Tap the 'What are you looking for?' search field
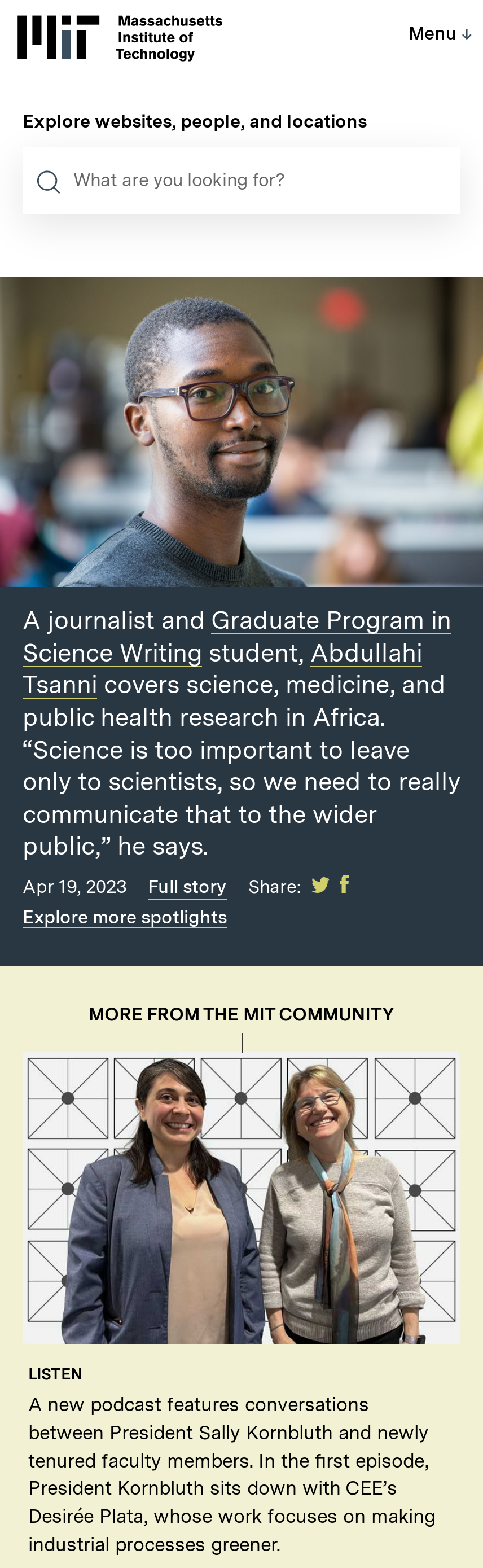Screen dimensions: 483x1568 256,180
